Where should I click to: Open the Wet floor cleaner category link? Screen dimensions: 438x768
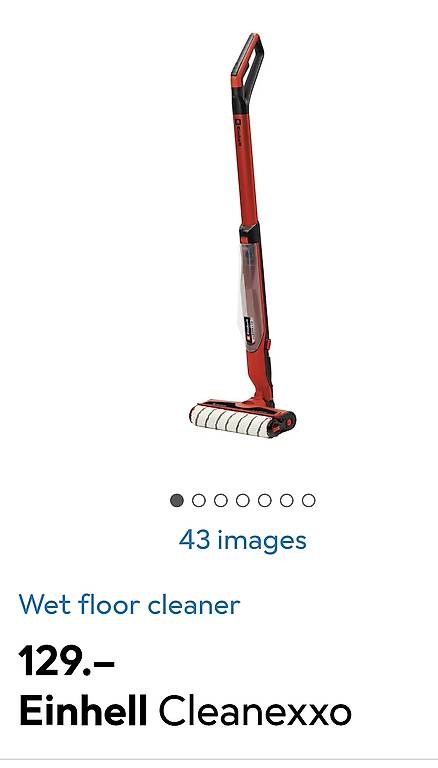[129, 604]
